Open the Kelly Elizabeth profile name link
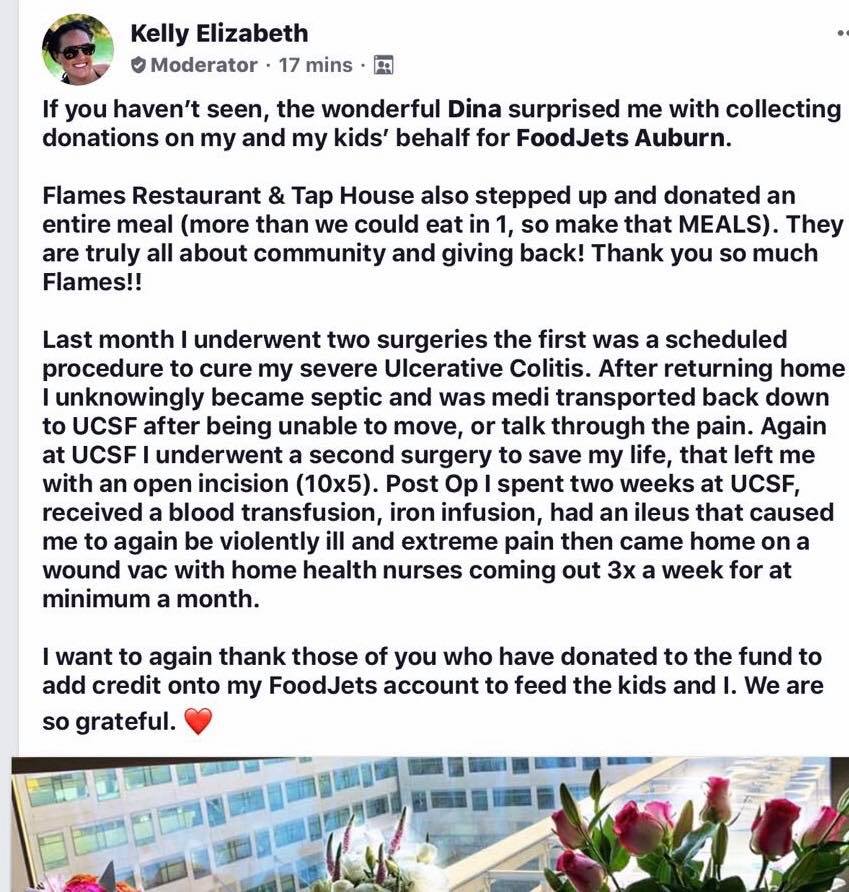 (219, 33)
